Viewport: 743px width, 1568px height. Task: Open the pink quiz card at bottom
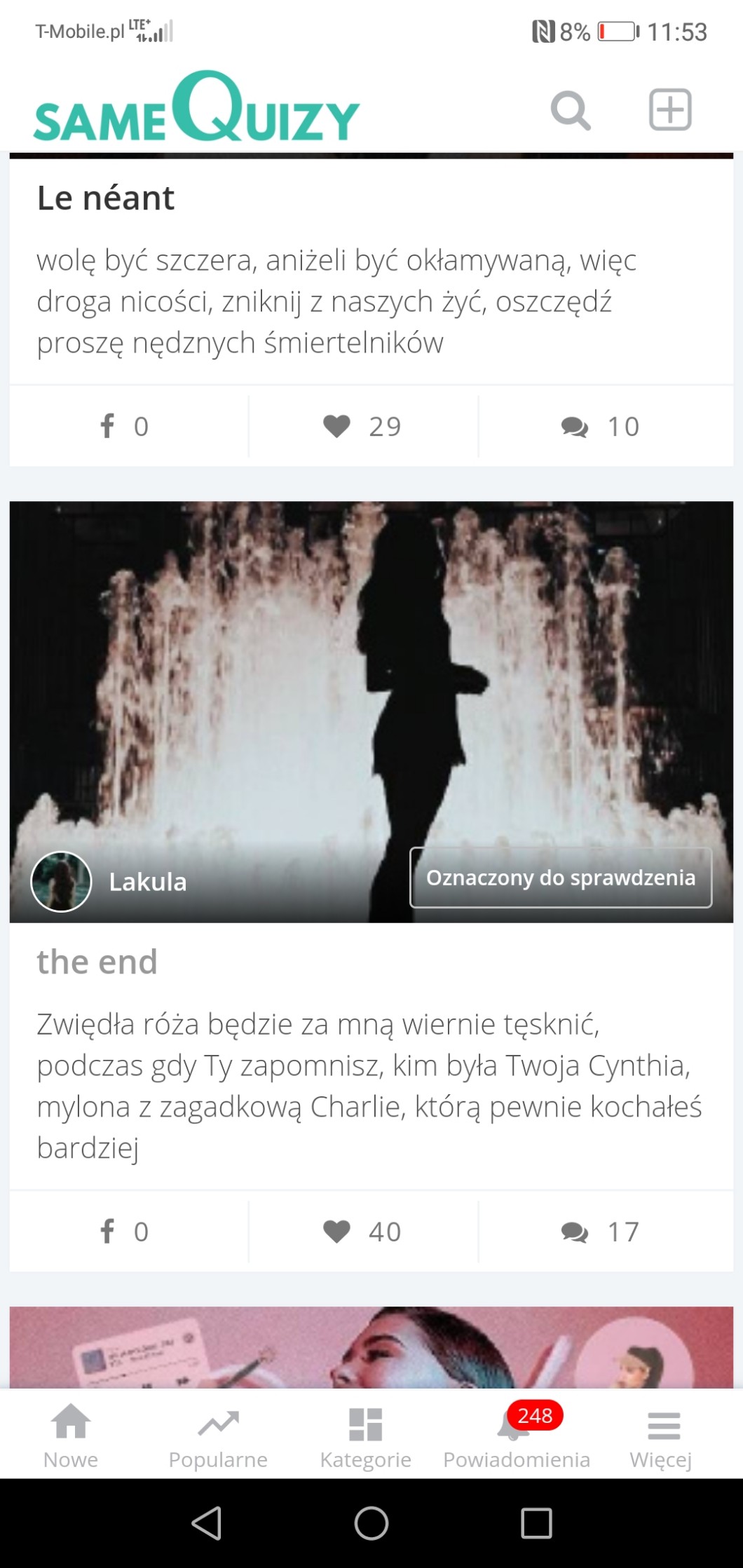371,1347
